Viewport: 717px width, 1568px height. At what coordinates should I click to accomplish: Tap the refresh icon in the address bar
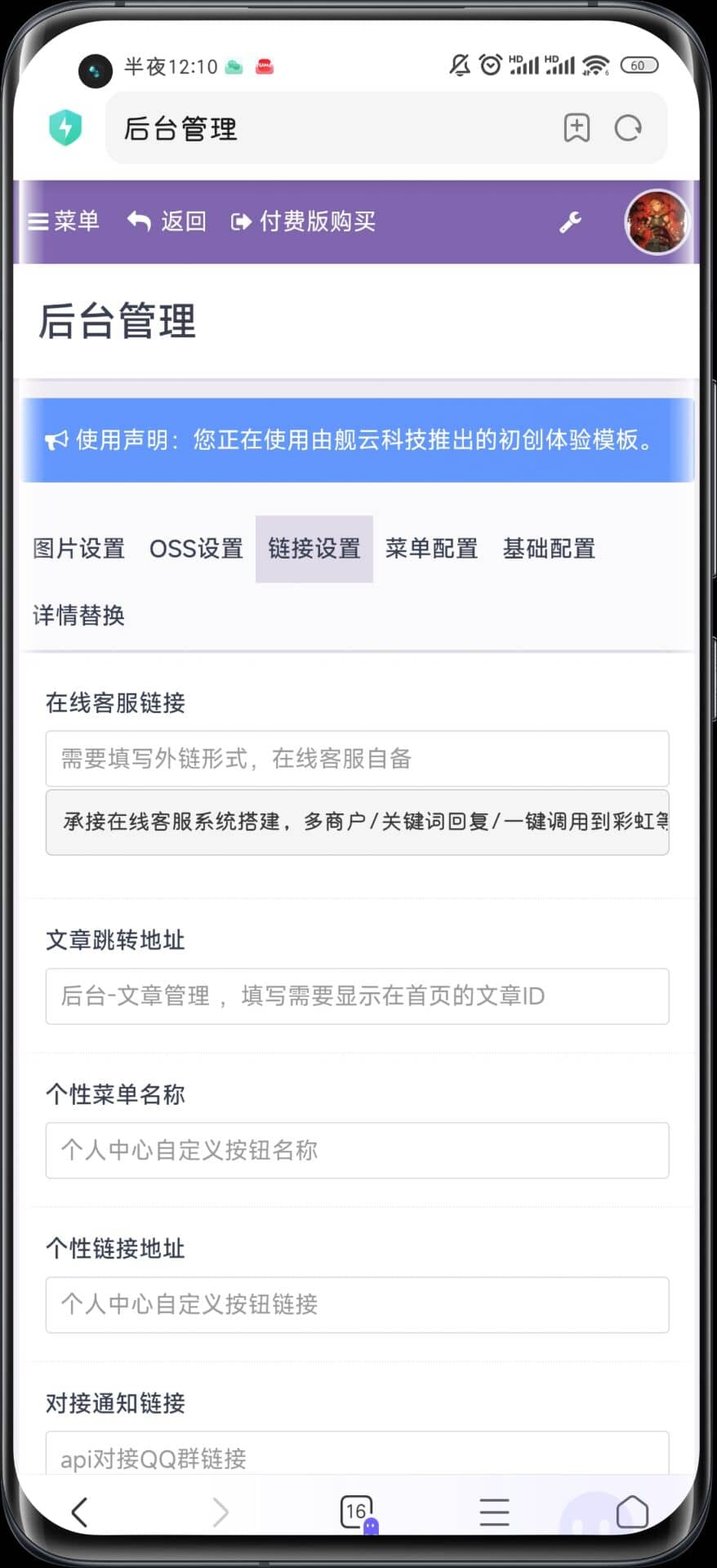[627, 128]
